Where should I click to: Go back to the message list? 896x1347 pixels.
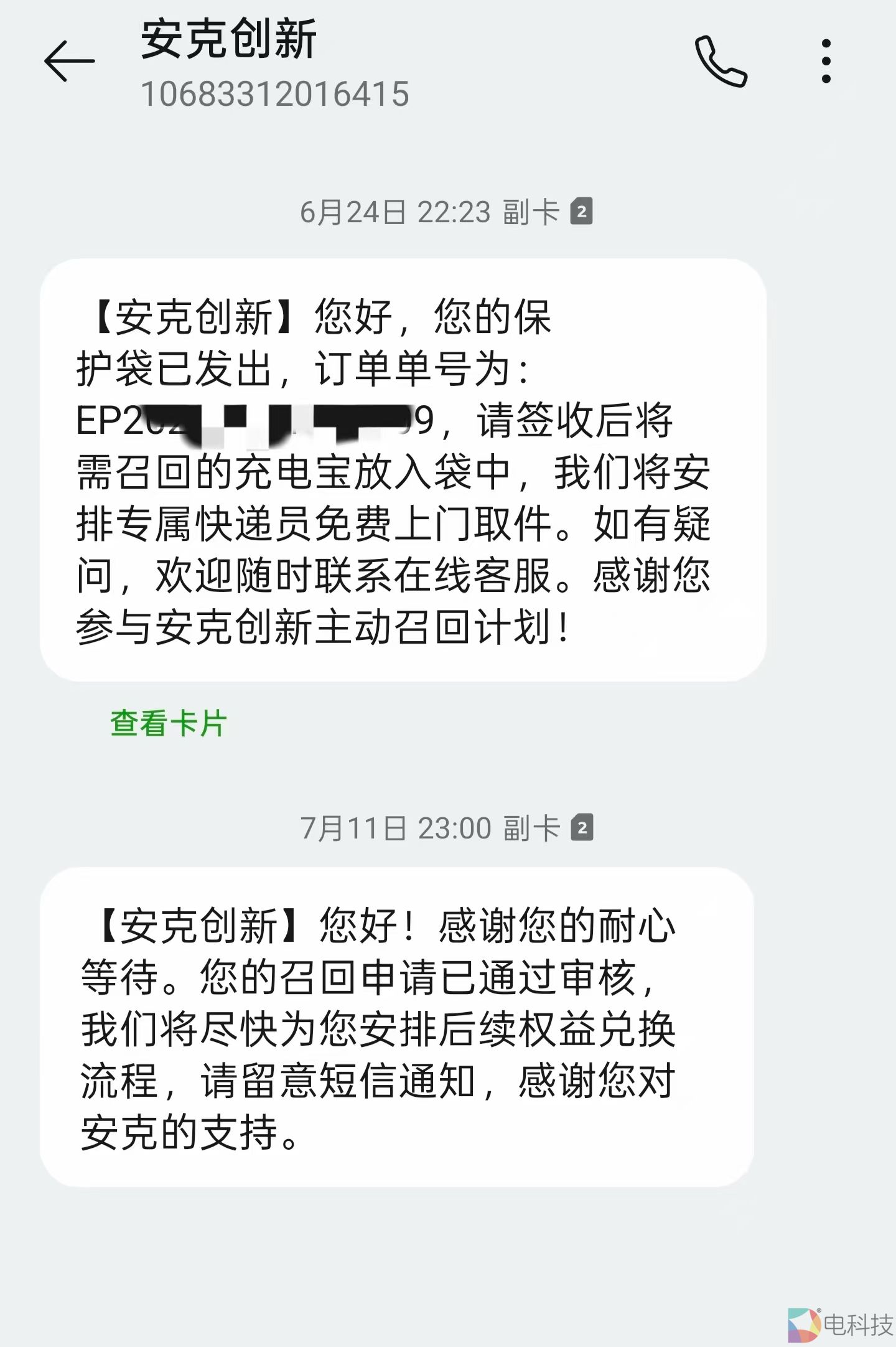point(69,61)
